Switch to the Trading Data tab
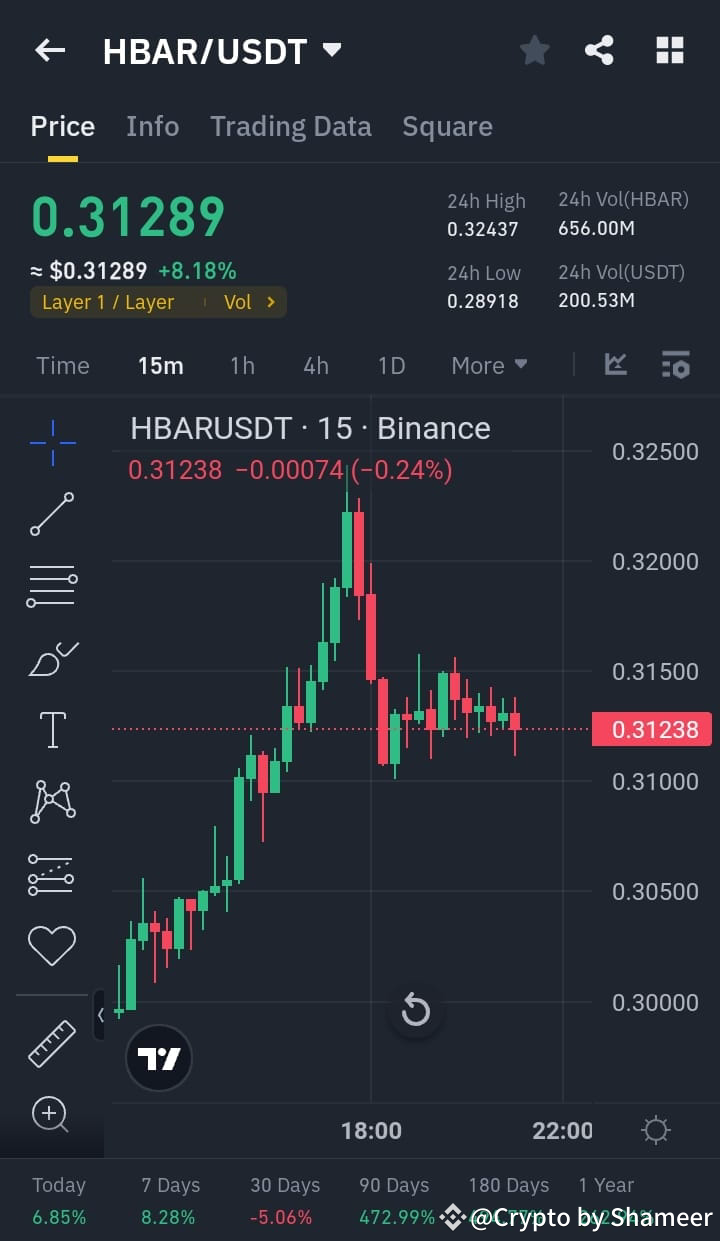The height and width of the screenshot is (1241, 720). [290, 126]
